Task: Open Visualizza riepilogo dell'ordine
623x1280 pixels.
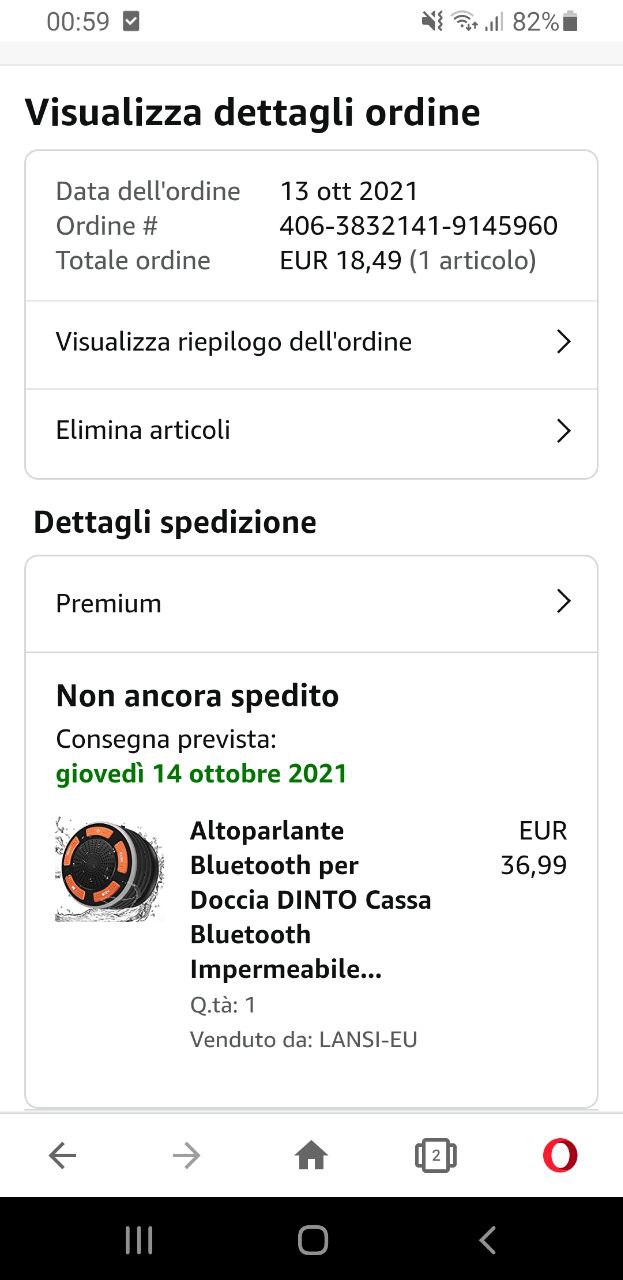Action: (311, 343)
